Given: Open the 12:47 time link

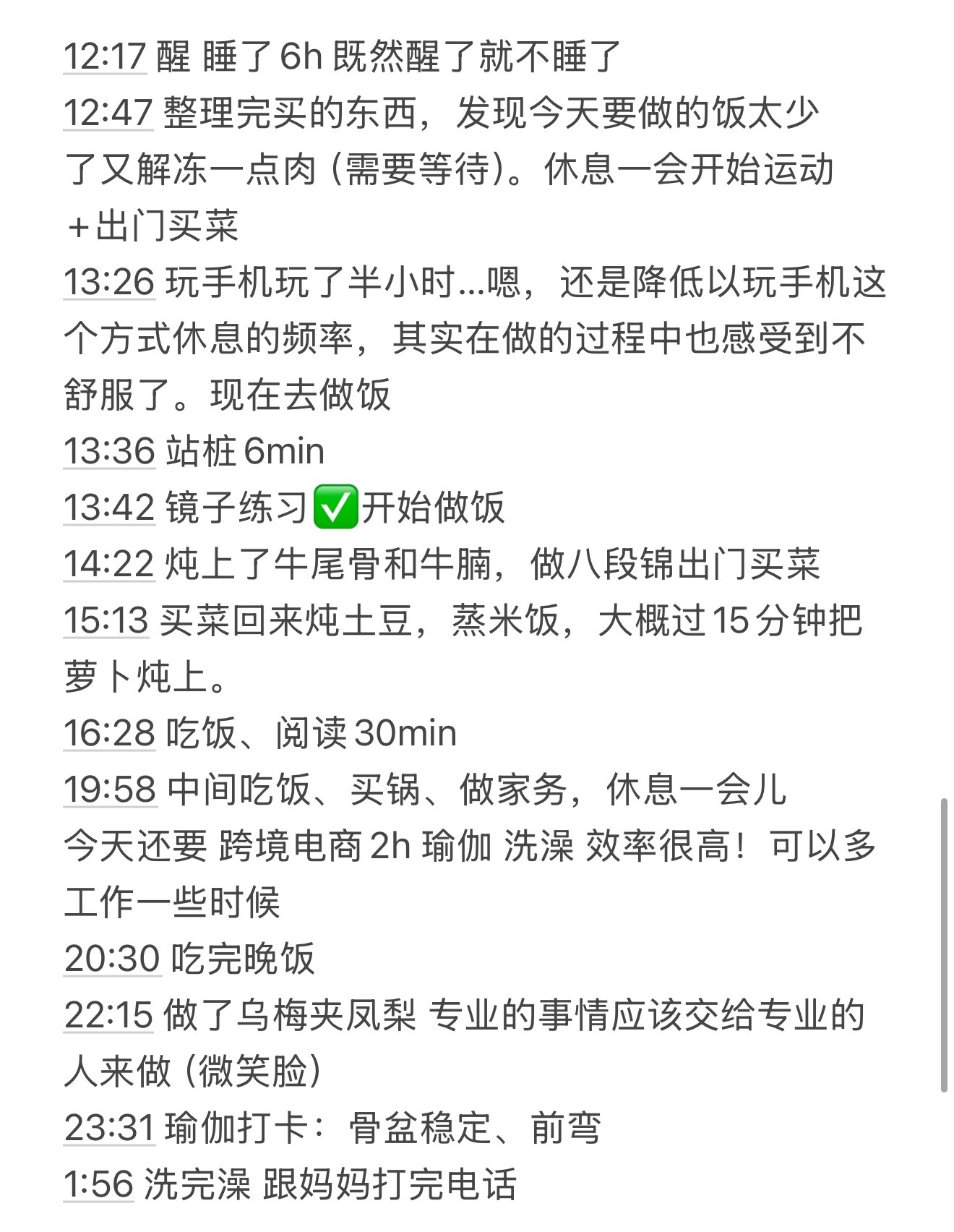Looking at the screenshot, I should click(x=108, y=113).
